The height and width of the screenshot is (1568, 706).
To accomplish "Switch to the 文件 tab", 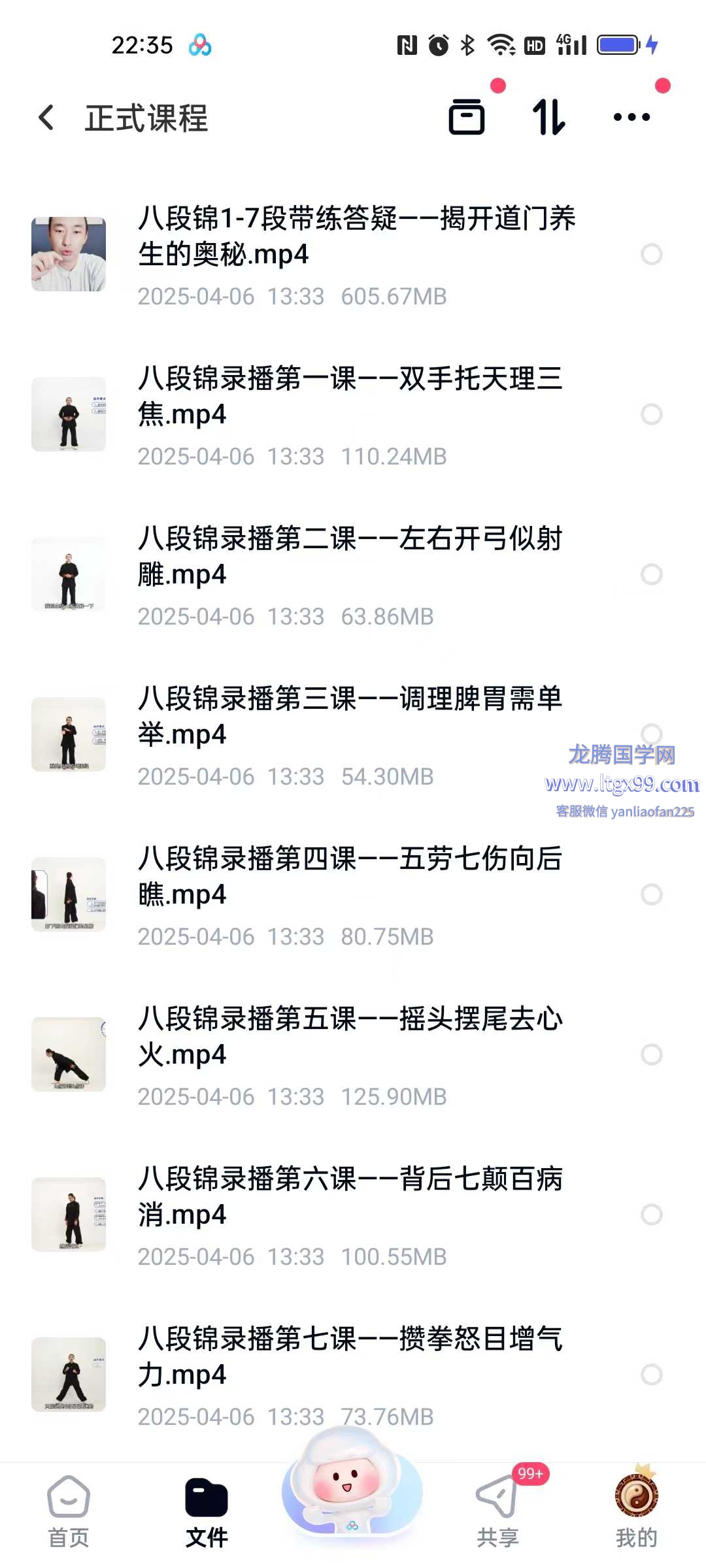I will tap(207, 1511).
